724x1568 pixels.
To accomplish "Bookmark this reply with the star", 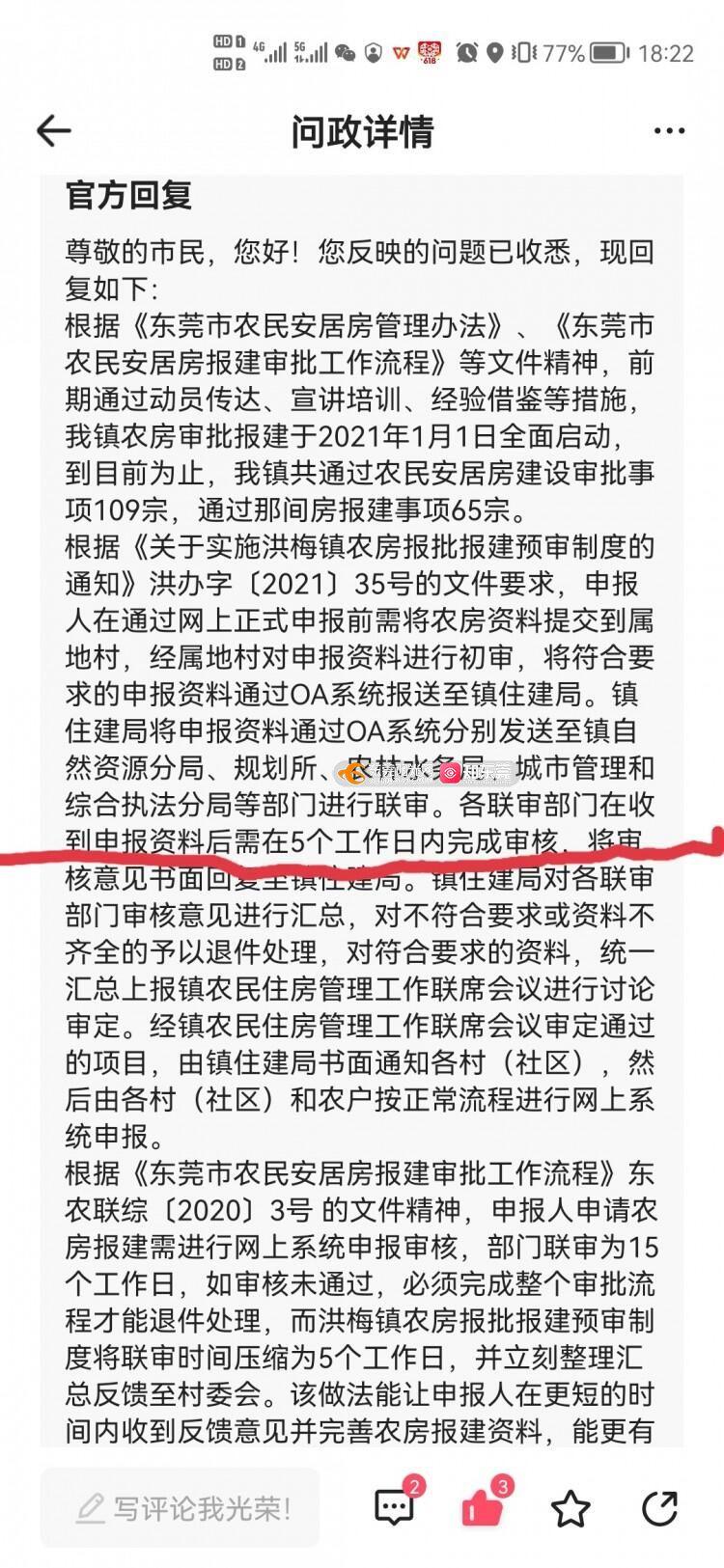I will [571, 1508].
